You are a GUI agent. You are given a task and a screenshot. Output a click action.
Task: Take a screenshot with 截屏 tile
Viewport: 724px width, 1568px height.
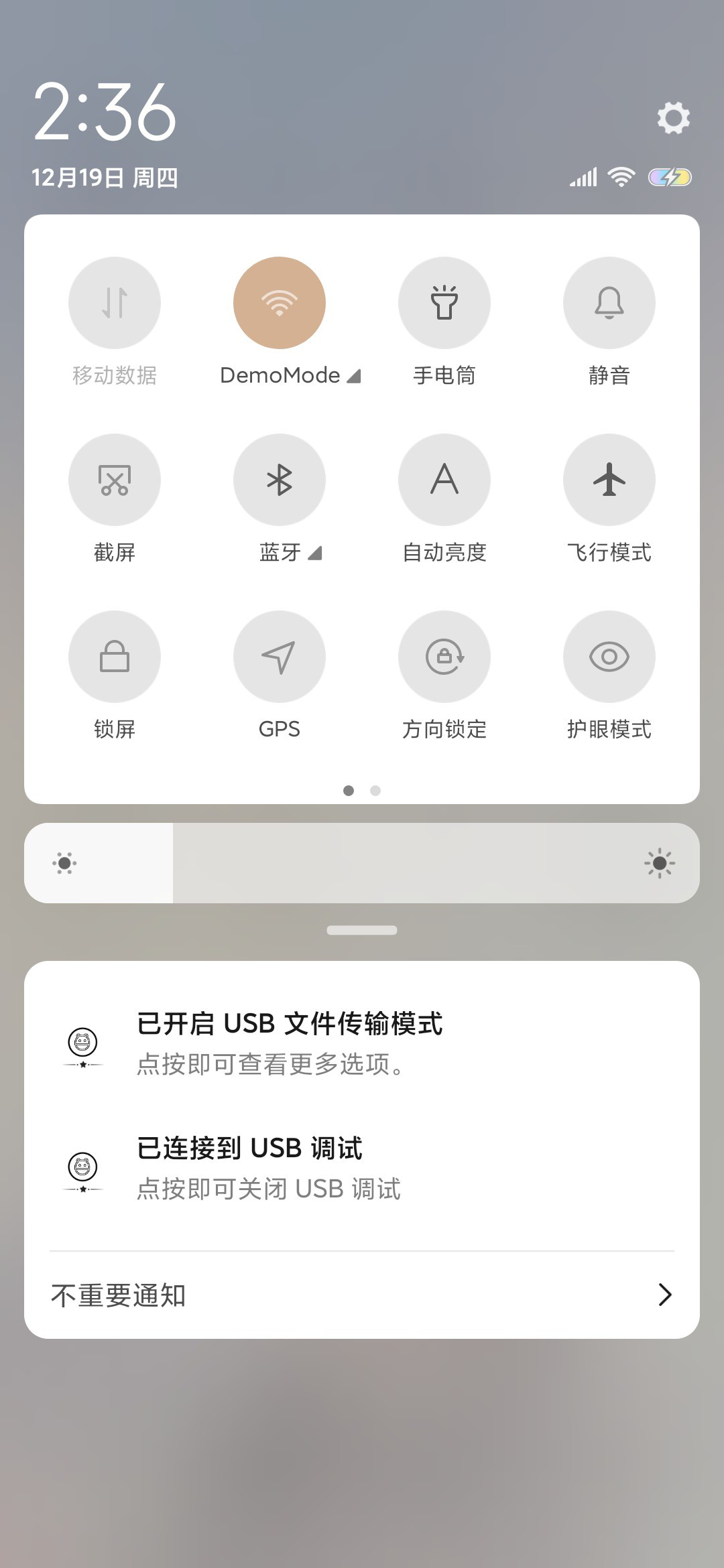115,480
